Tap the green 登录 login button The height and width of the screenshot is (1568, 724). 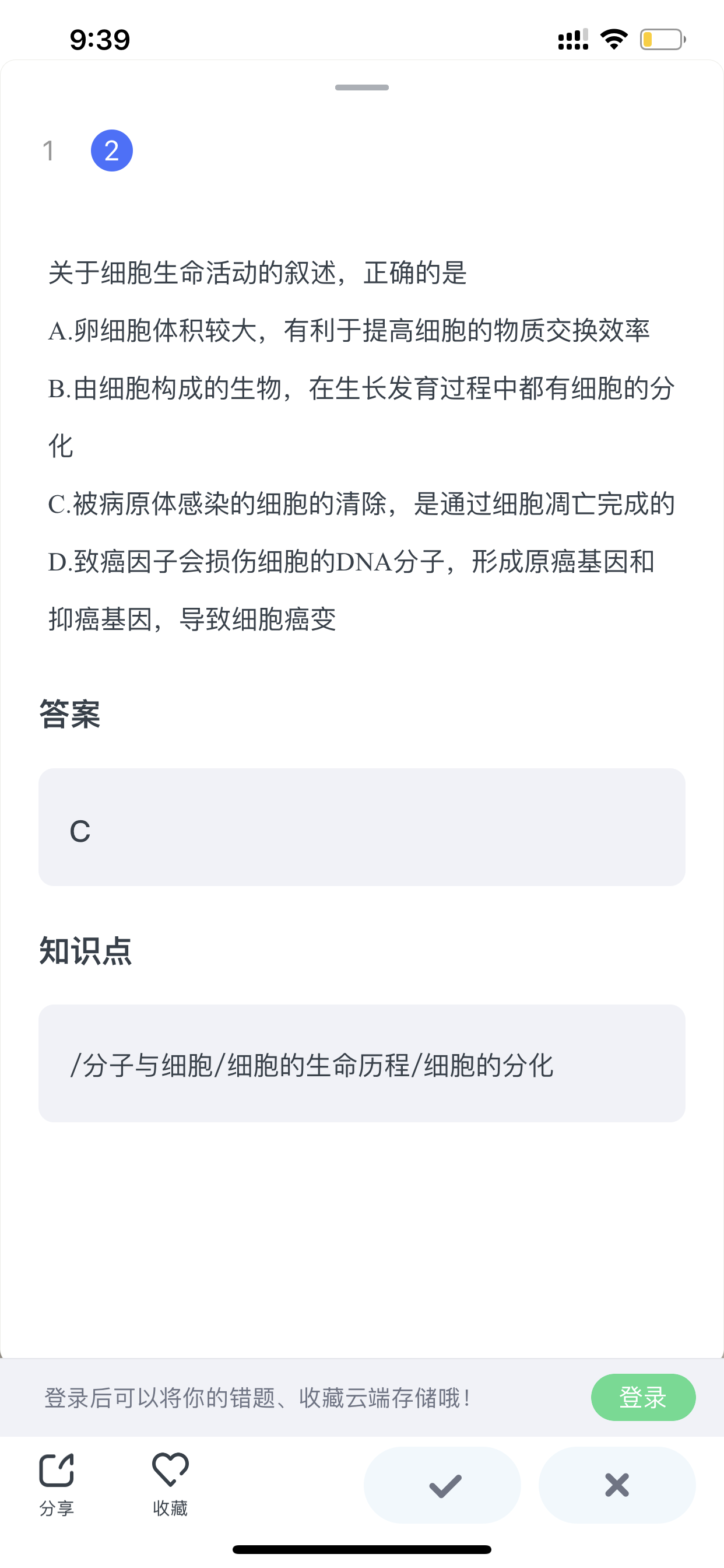[x=643, y=1397]
